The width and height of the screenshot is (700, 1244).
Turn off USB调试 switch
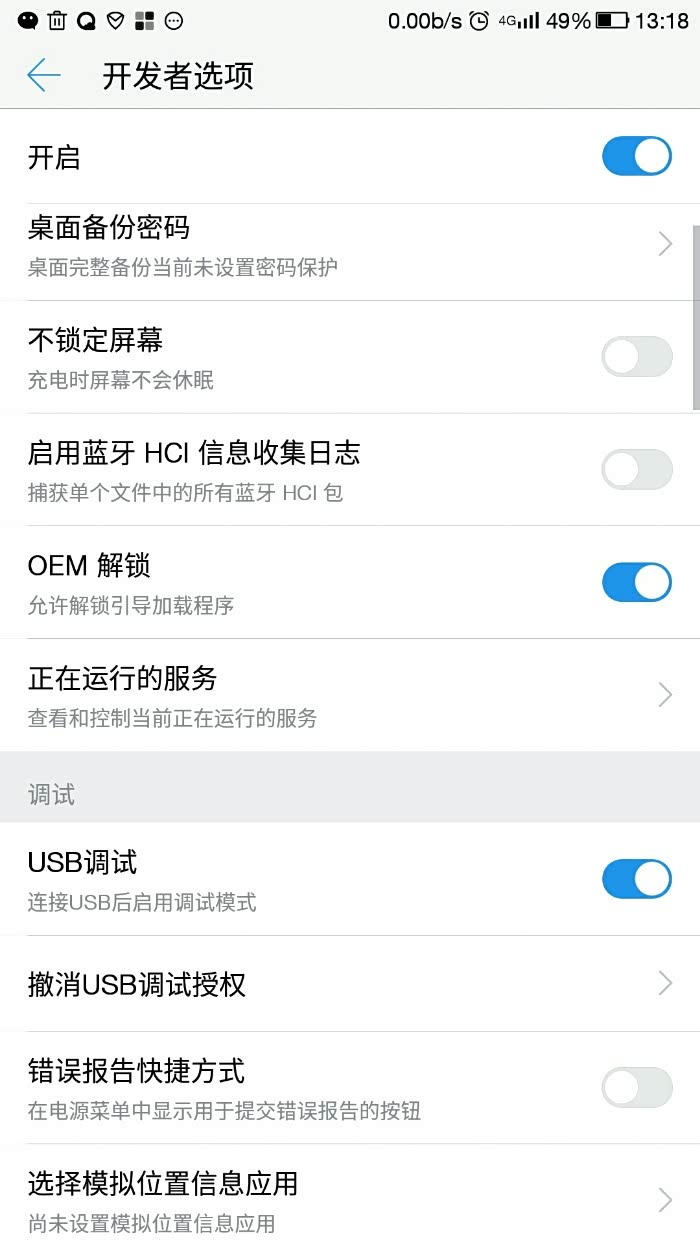[x=636, y=879]
